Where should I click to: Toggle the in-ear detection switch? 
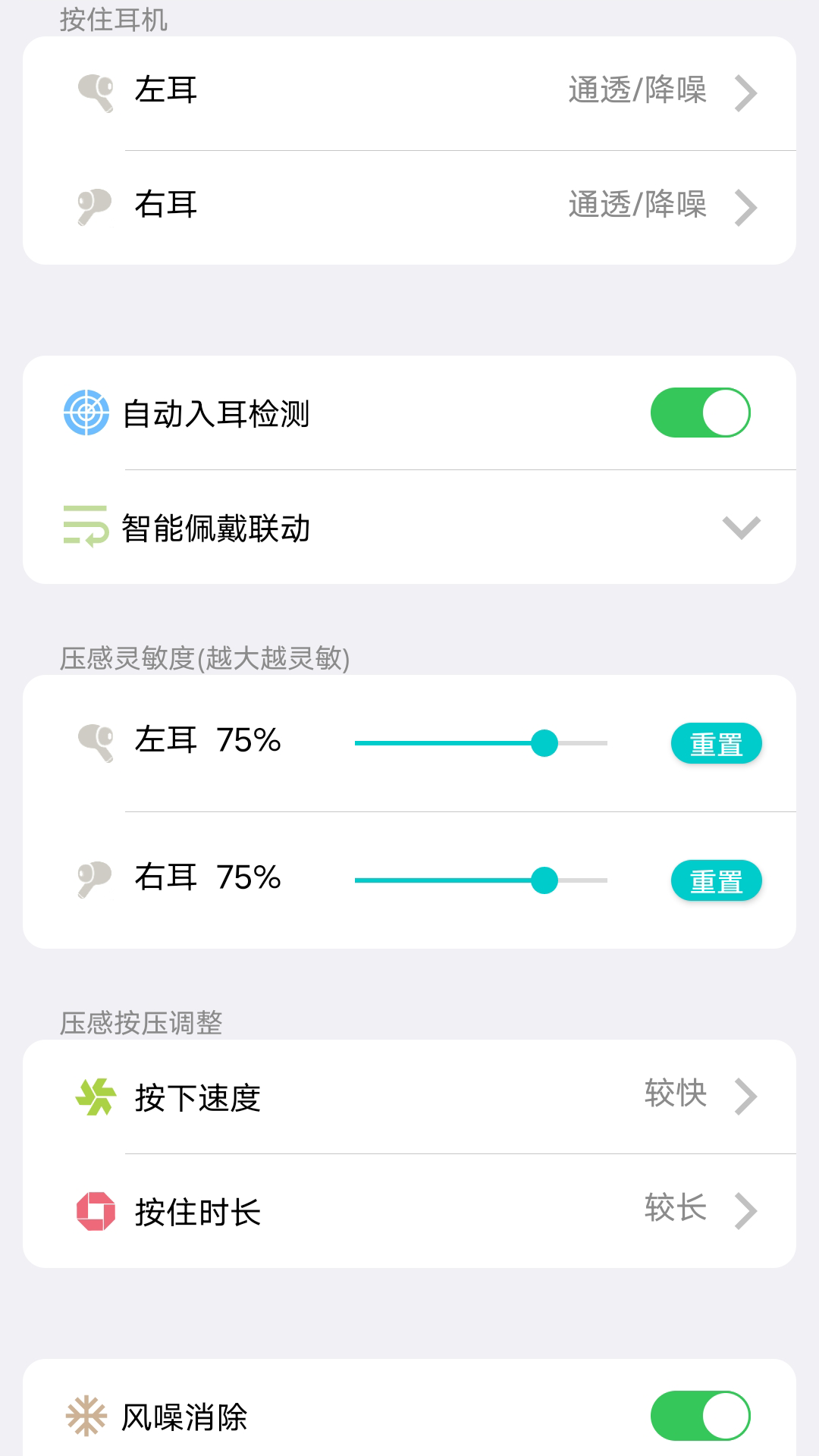tap(699, 412)
